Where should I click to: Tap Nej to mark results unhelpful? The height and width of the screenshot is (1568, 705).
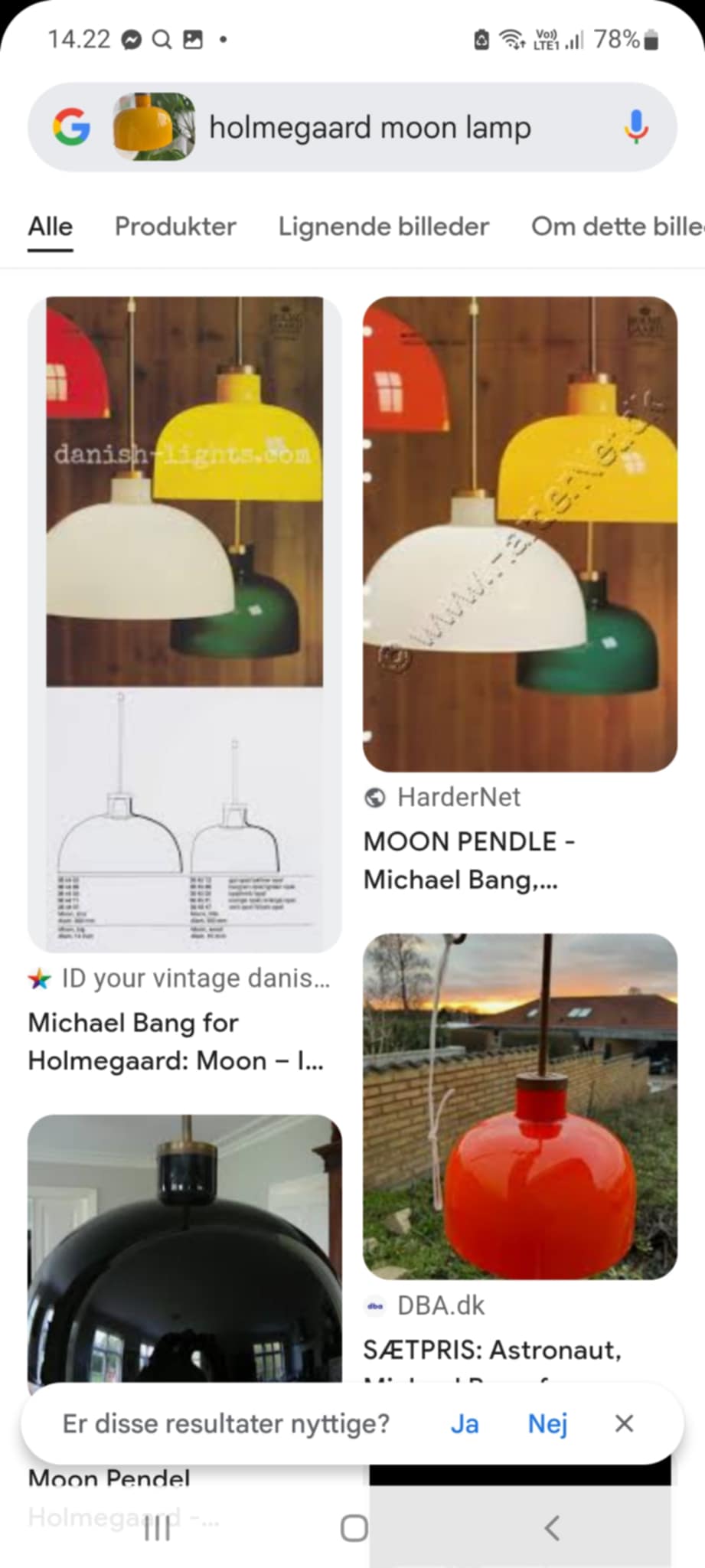point(547,1423)
